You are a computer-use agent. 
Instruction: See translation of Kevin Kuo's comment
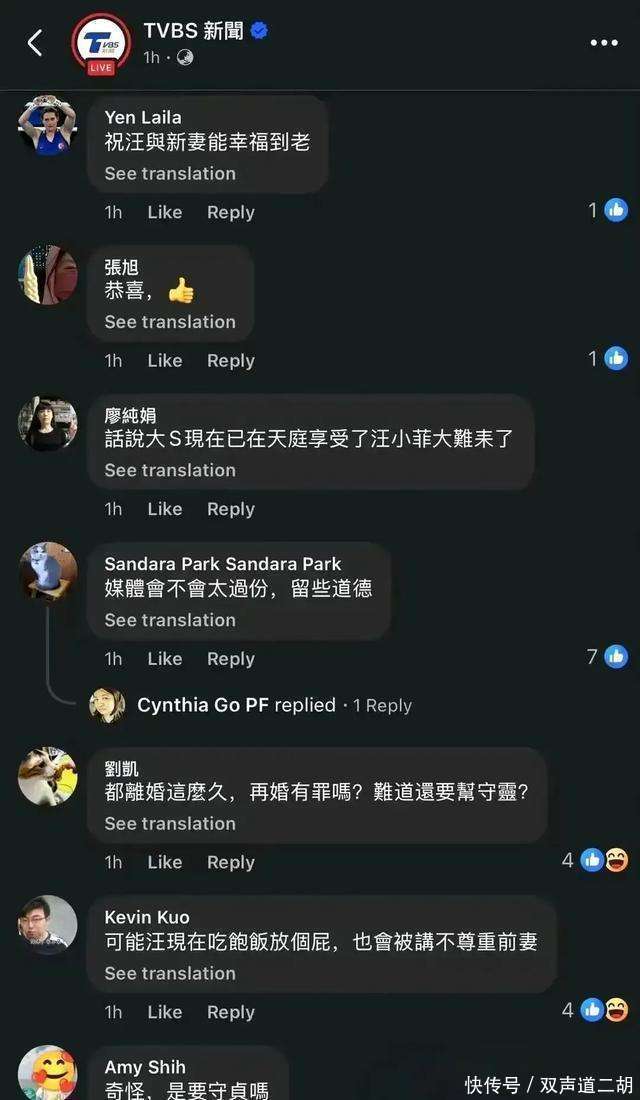tap(170, 973)
